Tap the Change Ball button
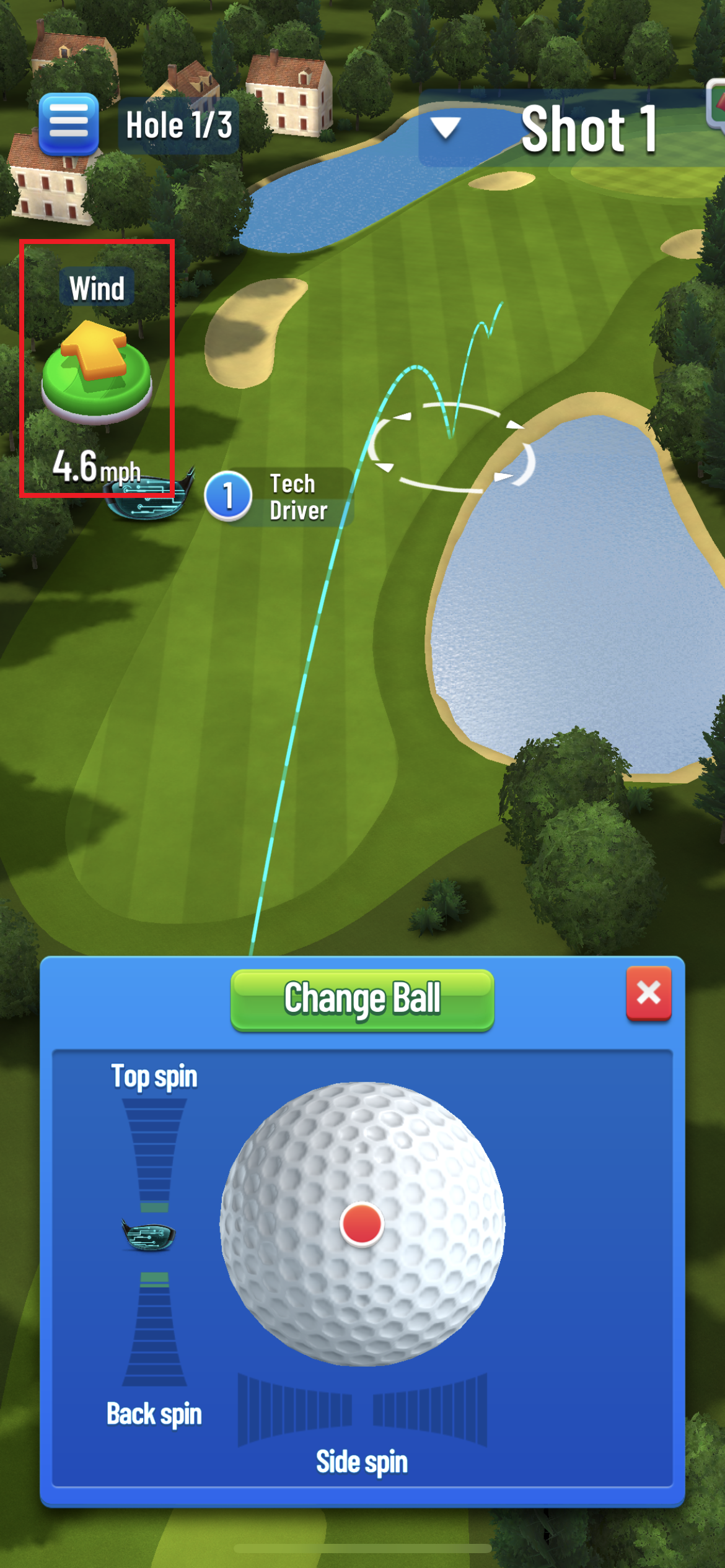The height and width of the screenshot is (1568, 725). tap(362, 1000)
